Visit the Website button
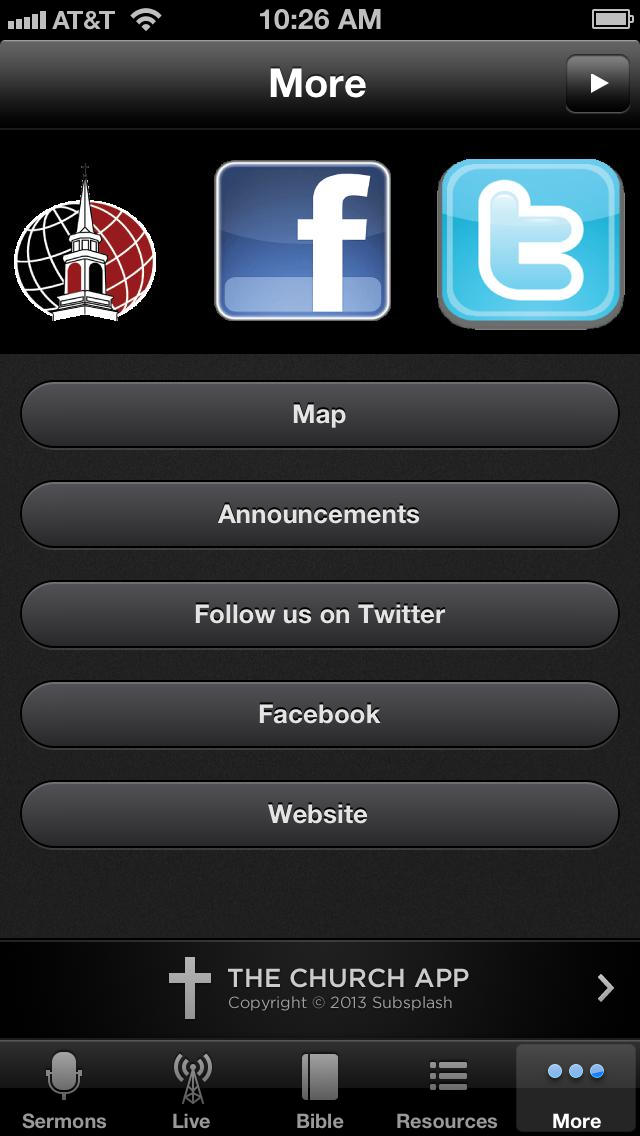This screenshot has width=640, height=1136. pos(320,814)
